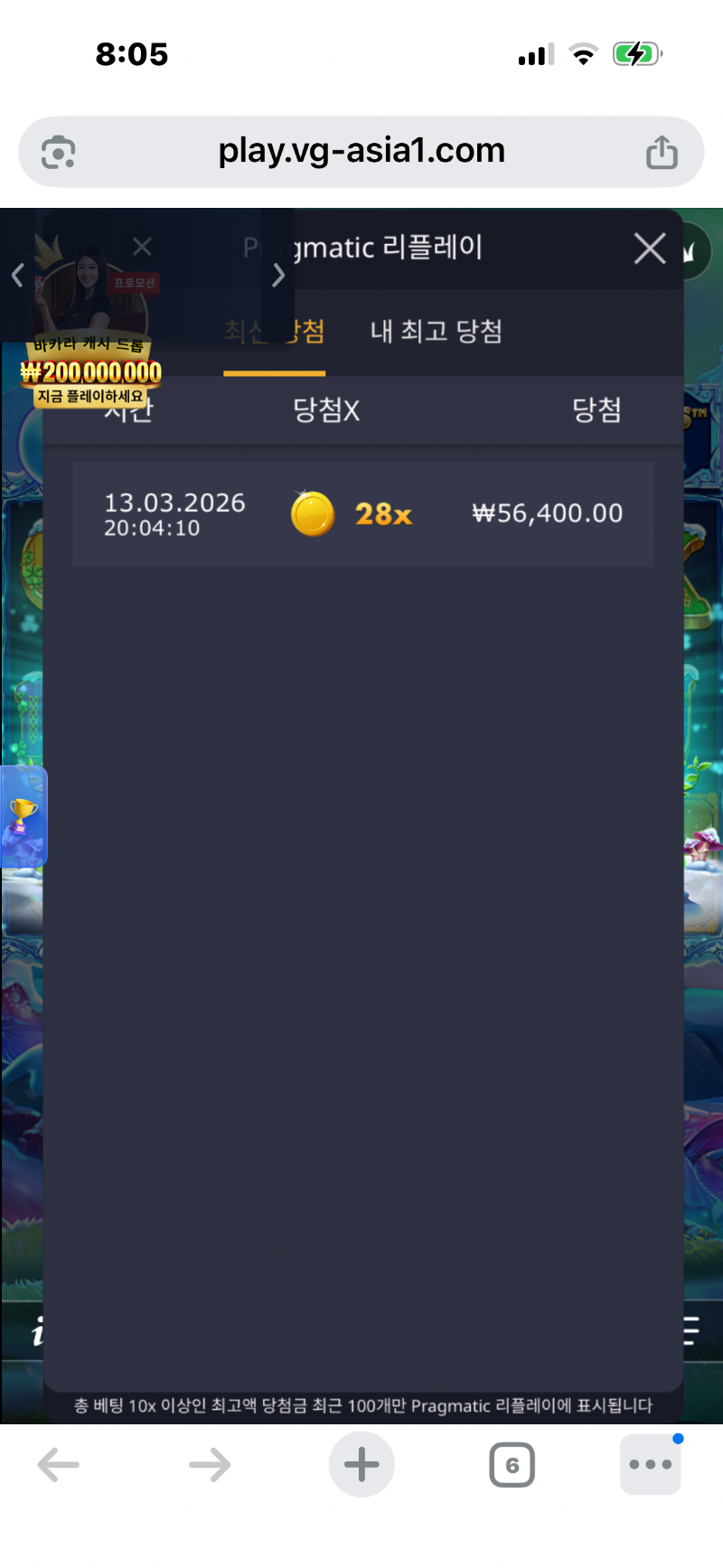
Task: Open the 28x replay from 13.03.2026
Action: point(362,514)
